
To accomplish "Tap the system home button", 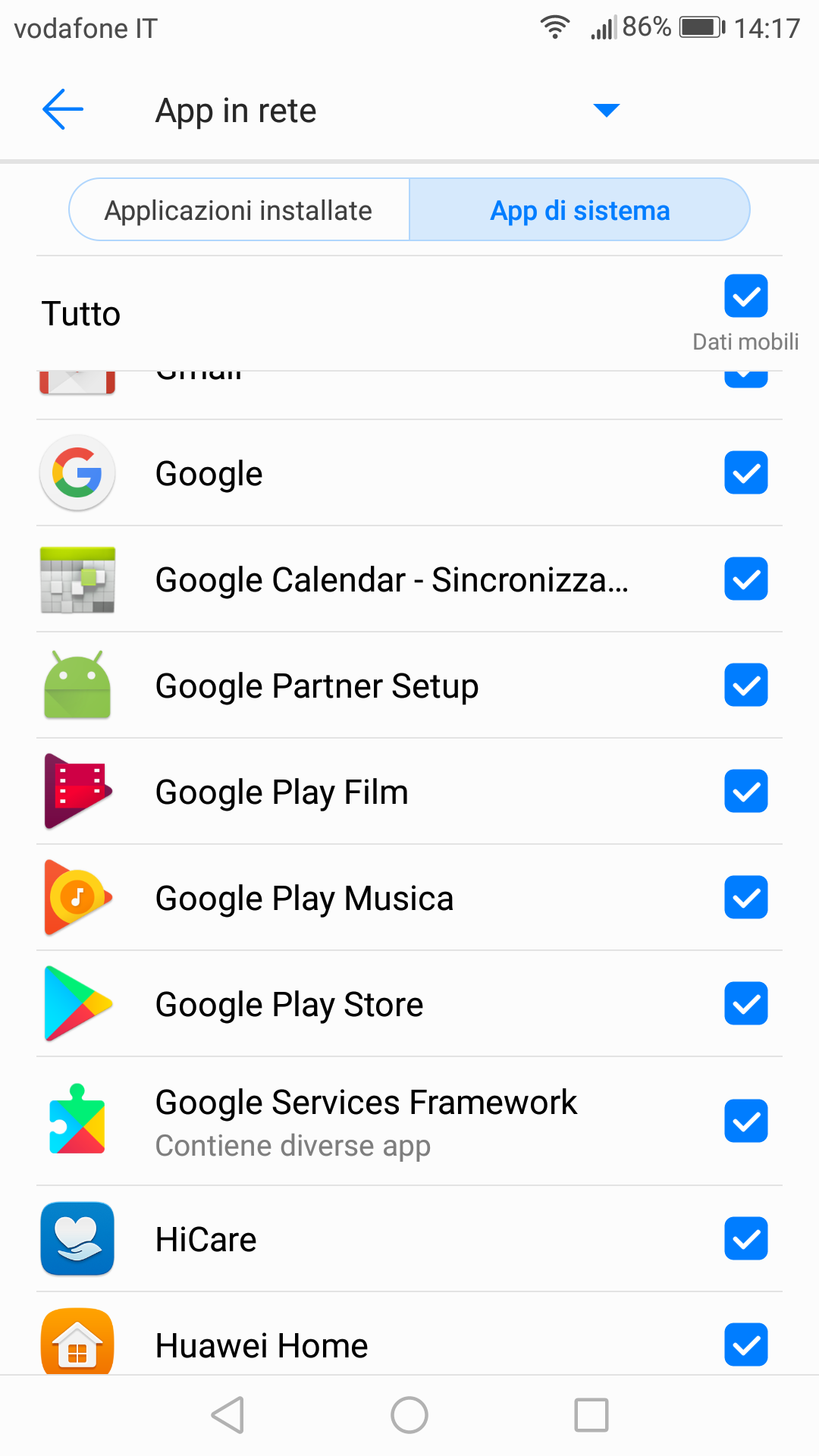I will click(x=409, y=1415).
